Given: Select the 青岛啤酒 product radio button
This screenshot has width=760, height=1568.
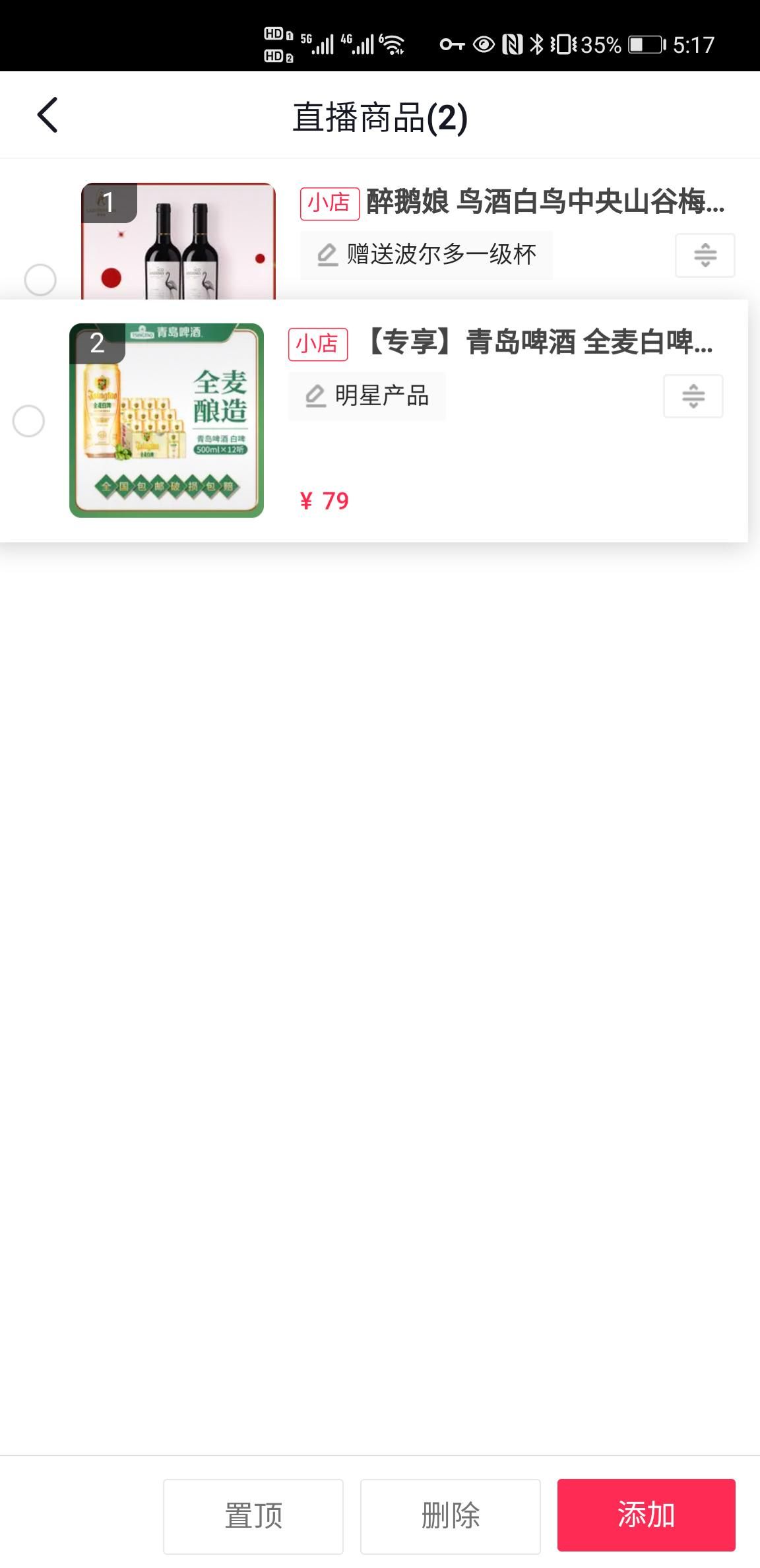Looking at the screenshot, I should [28, 421].
